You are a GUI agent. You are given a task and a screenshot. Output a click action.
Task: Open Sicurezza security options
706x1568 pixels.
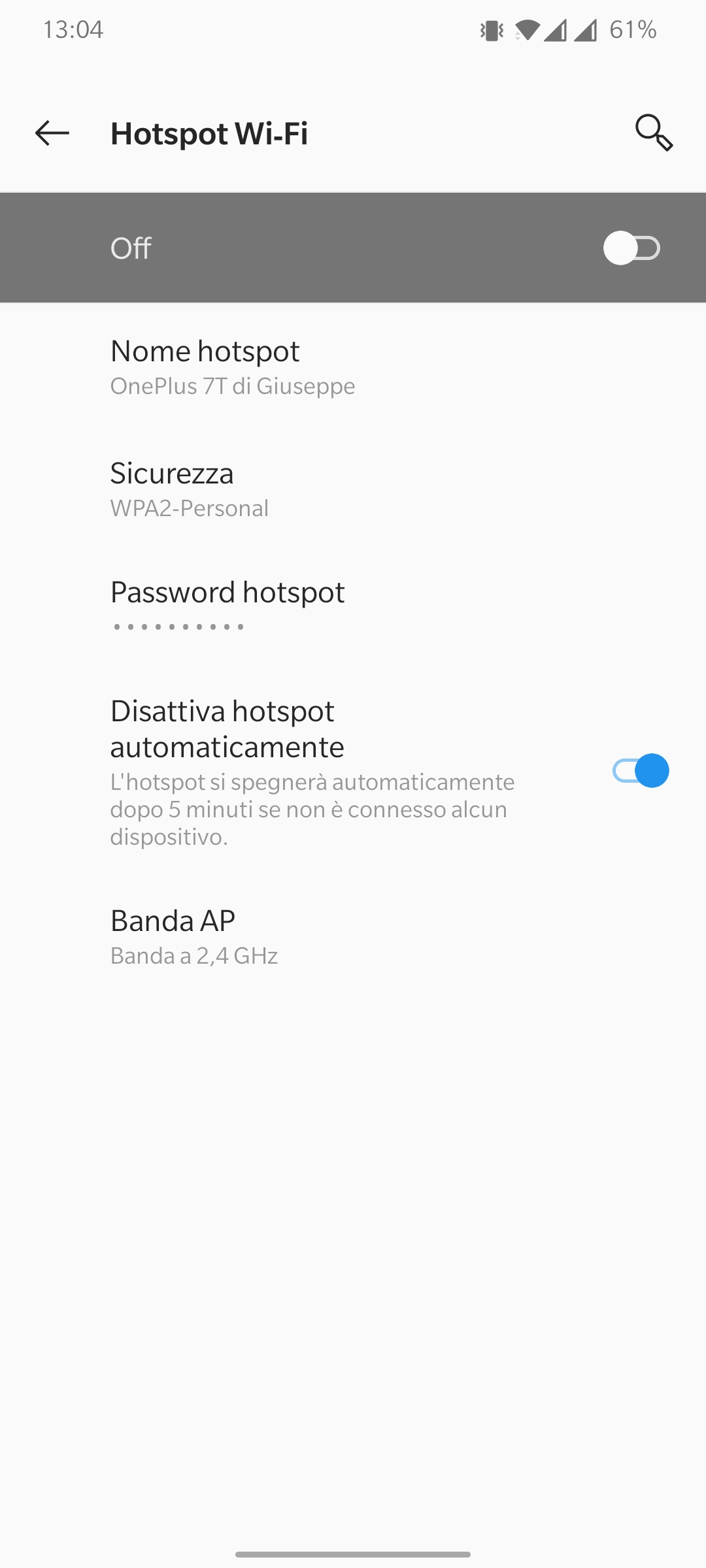click(353, 489)
